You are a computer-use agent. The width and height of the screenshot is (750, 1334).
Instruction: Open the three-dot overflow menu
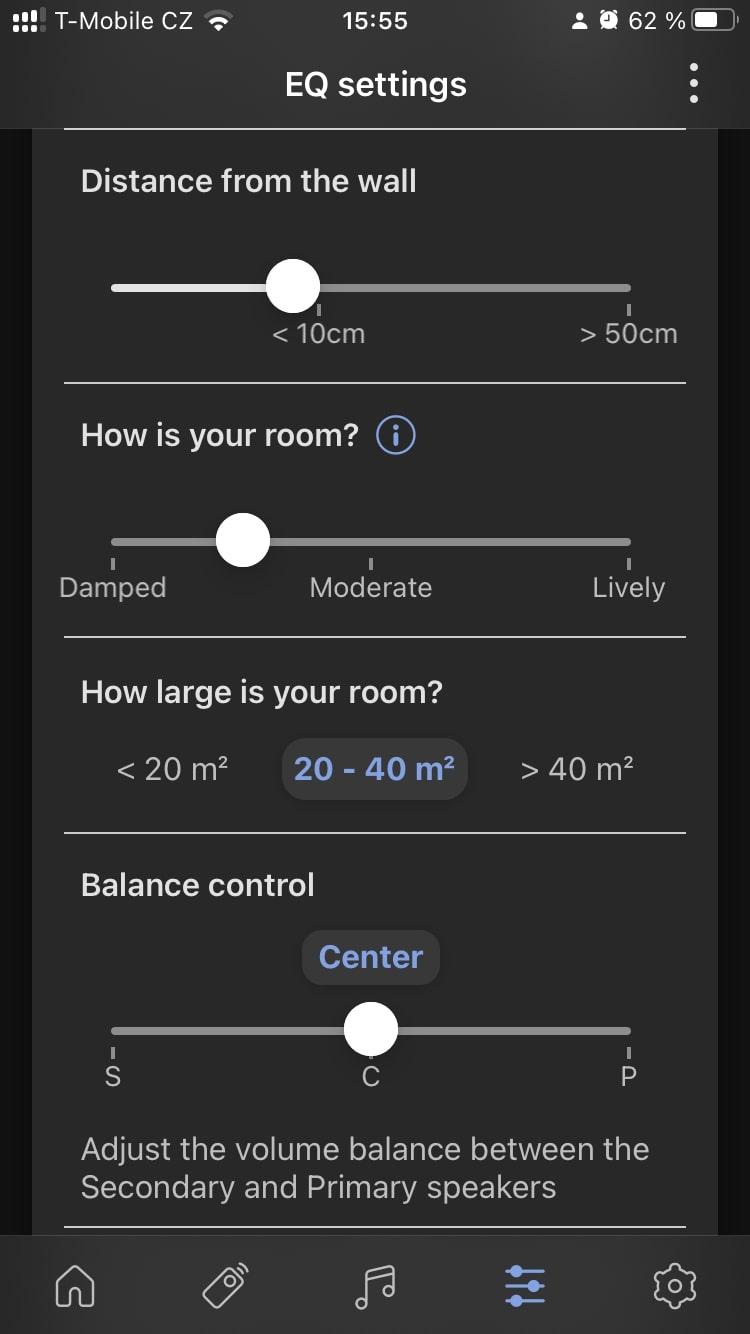(694, 84)
